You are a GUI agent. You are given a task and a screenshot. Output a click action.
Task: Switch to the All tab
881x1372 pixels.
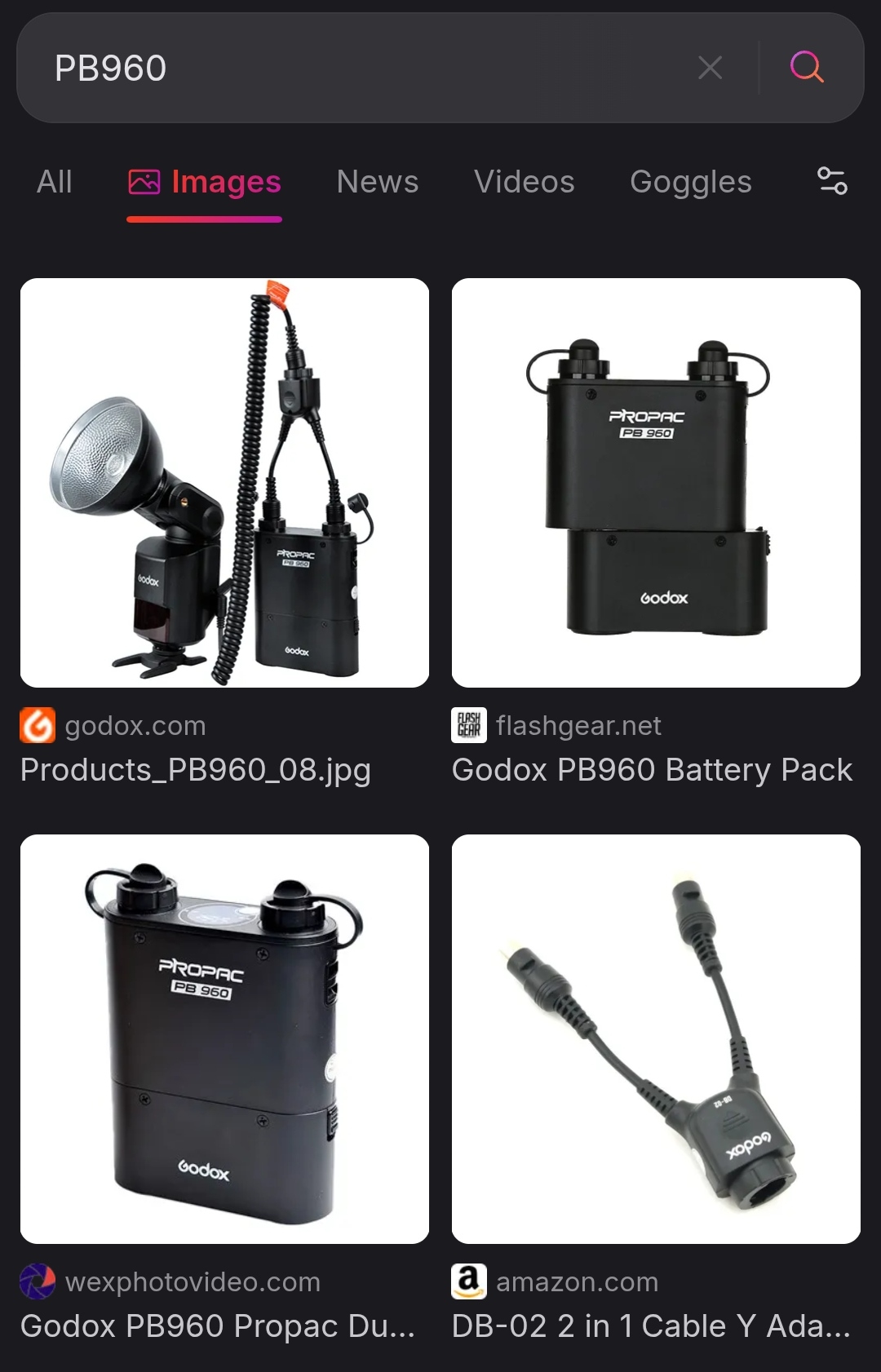[x=55, y=182]
